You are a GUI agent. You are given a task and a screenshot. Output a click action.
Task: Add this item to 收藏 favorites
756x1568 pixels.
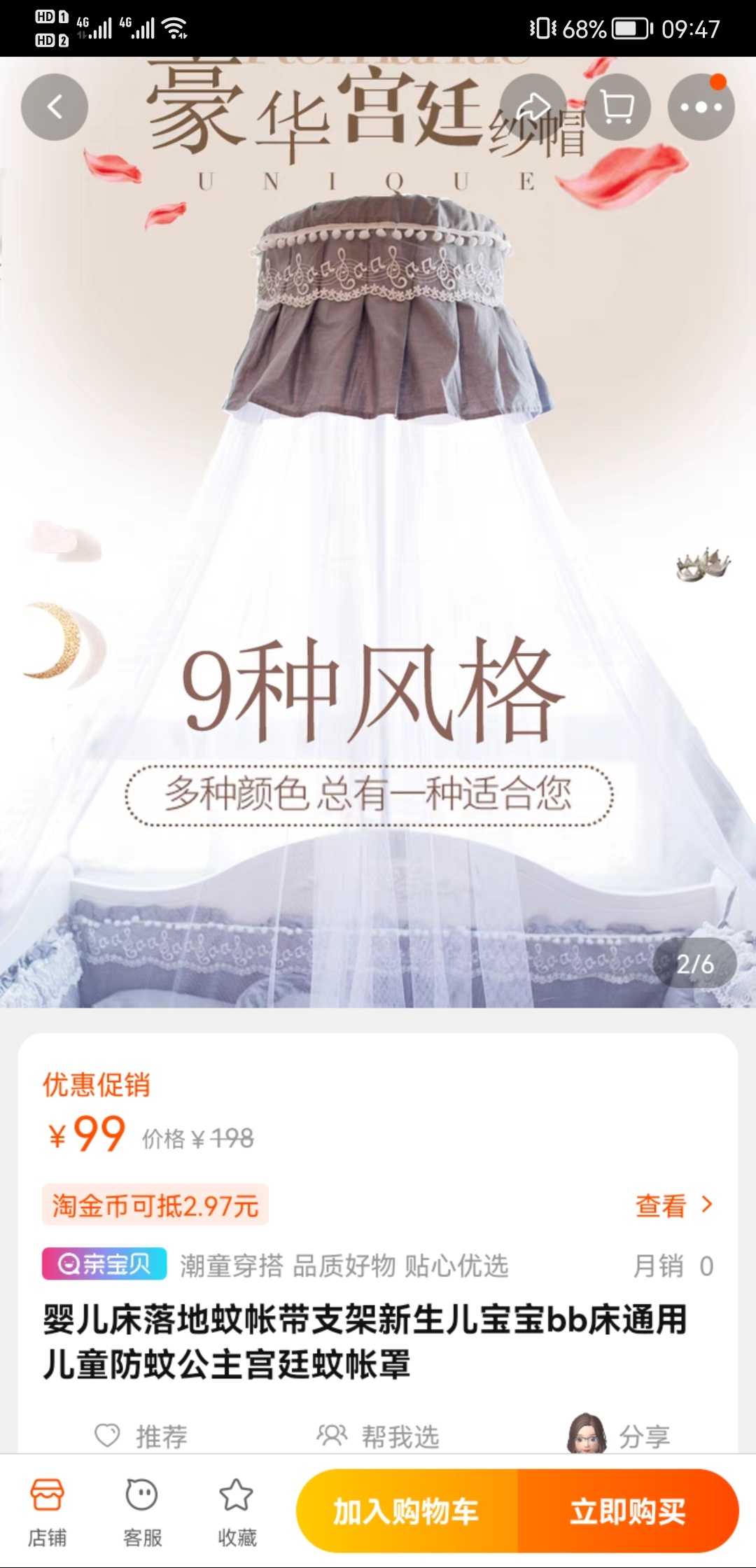[237, 1512]
